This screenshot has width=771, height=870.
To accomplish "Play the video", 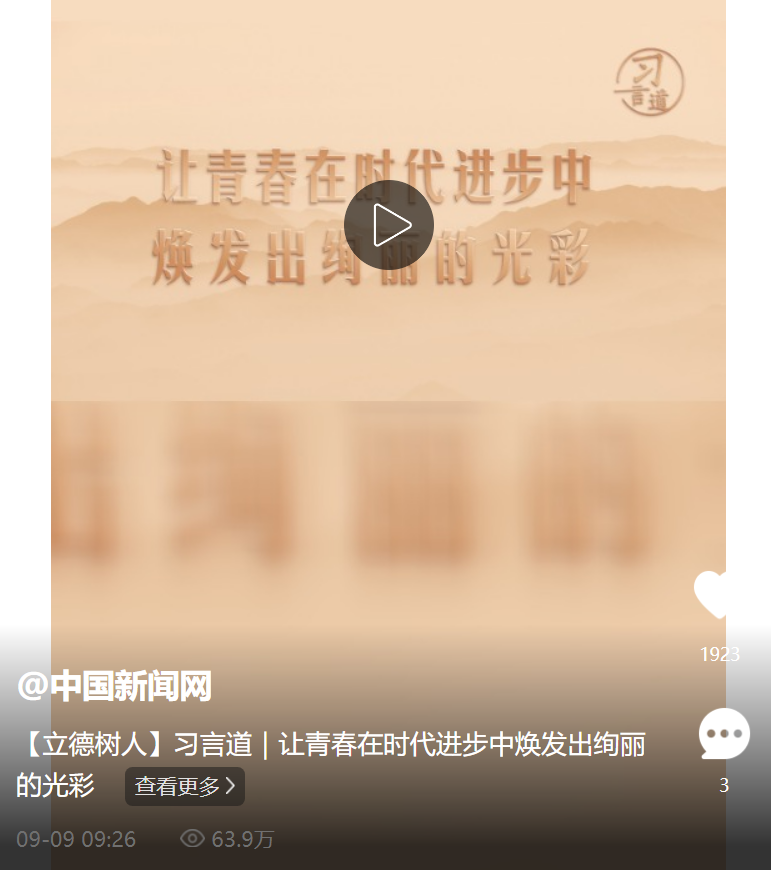I will pos(389,226).
